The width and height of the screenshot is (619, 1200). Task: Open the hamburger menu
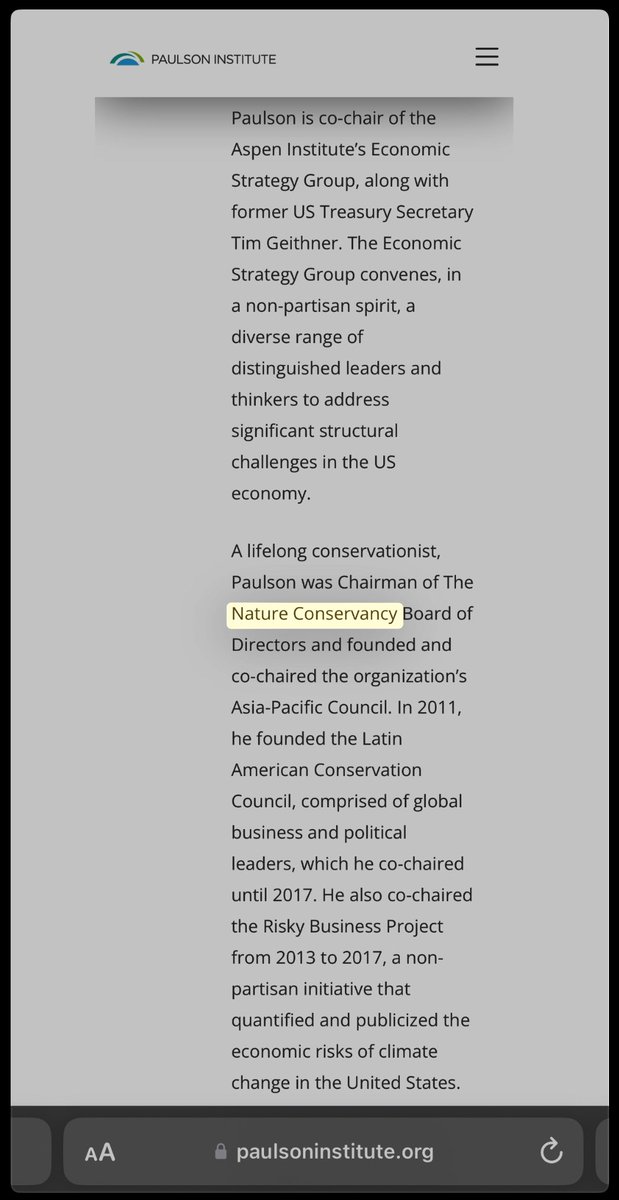tap(486, 57)
